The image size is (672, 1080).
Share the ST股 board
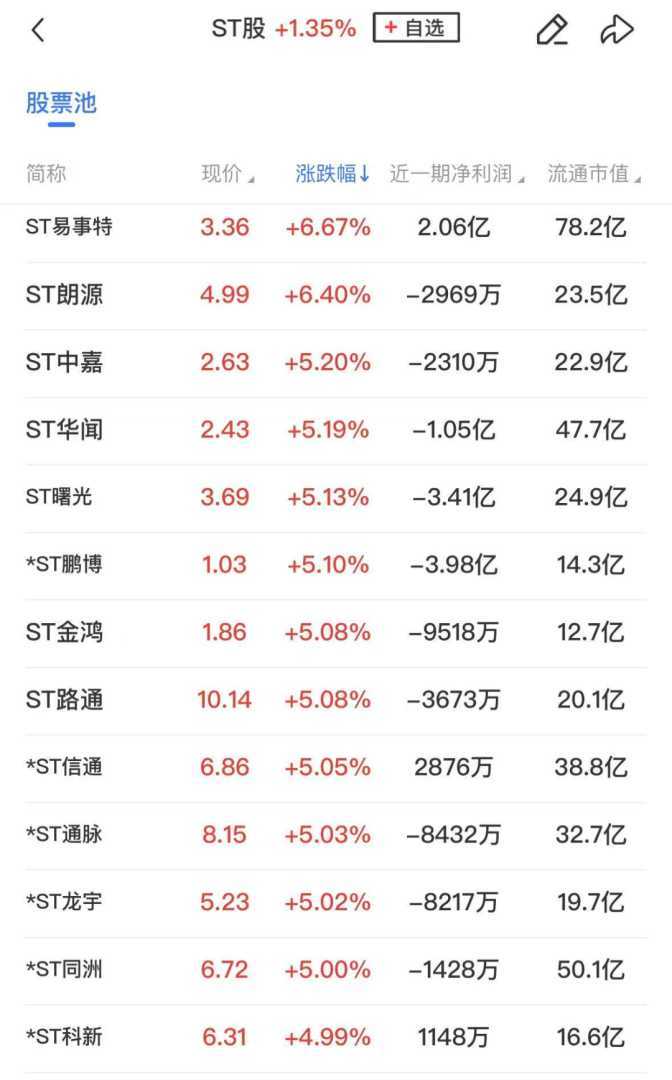point(617,30)
